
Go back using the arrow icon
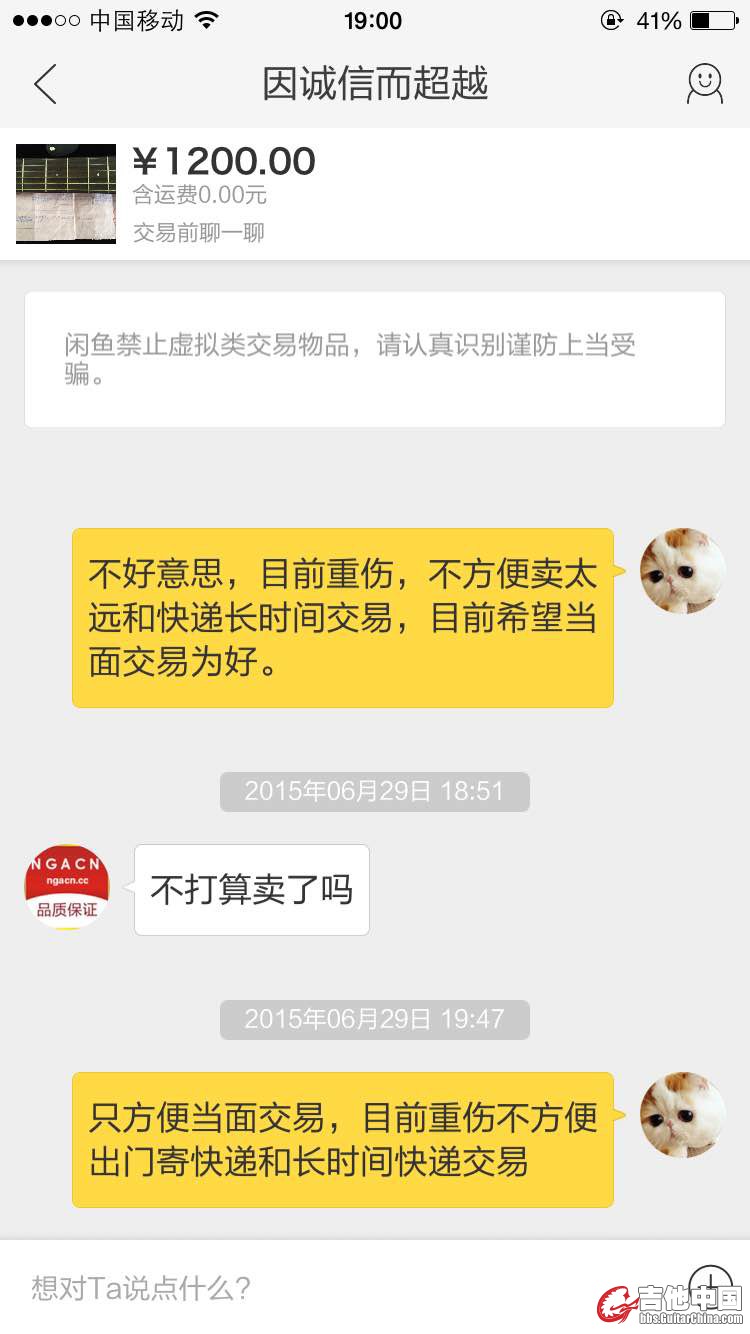(x=45, y=84)
